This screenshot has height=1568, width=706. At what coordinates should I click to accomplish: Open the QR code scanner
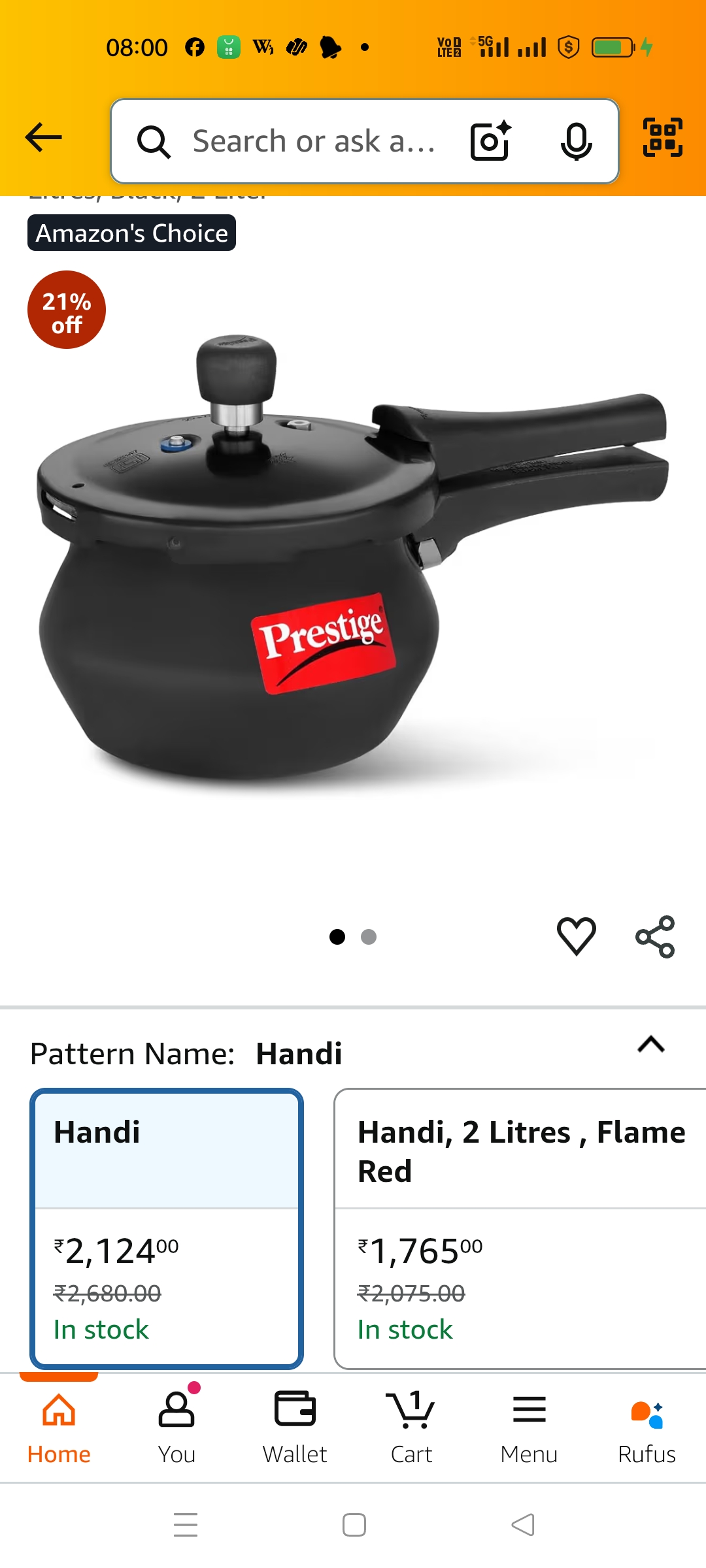coord(662,138)
